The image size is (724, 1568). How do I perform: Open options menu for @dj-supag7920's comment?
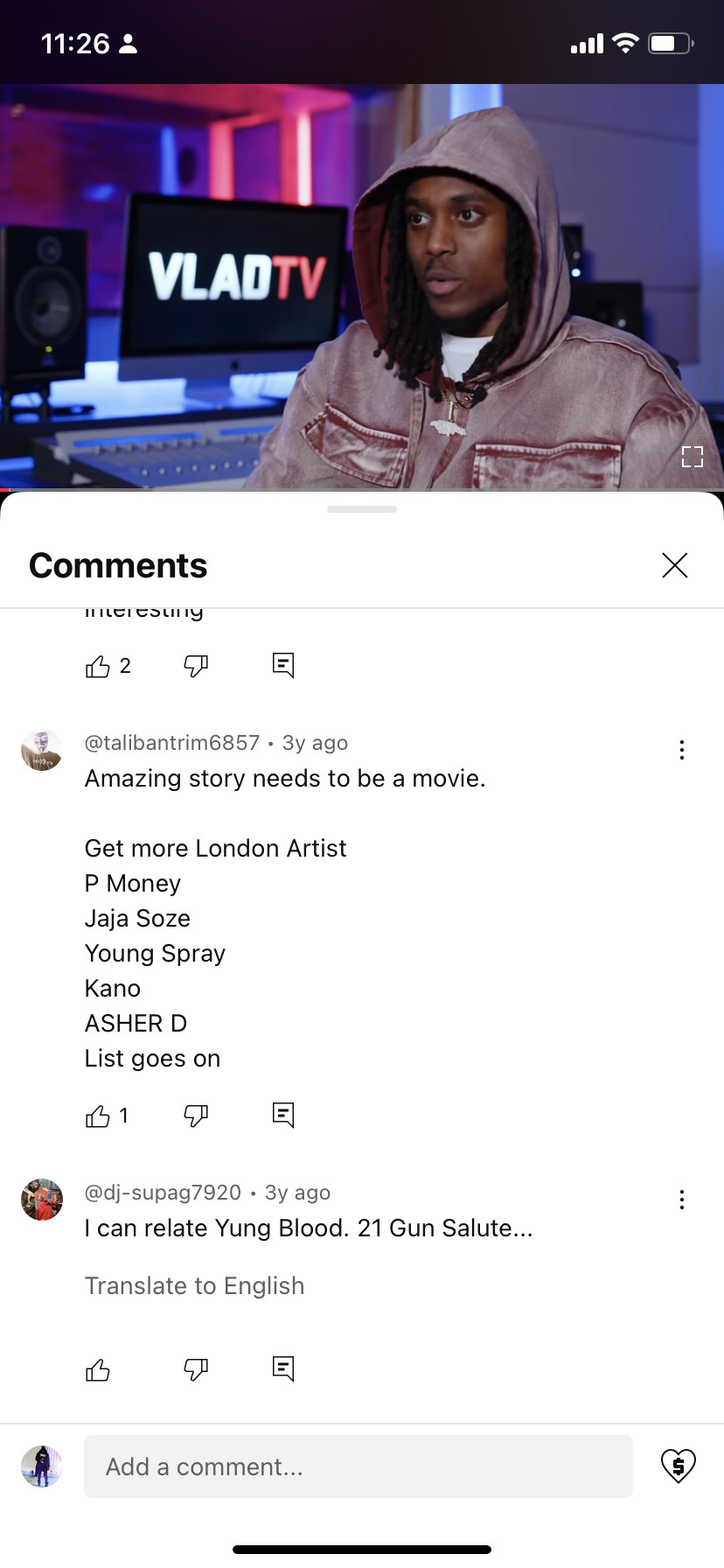(681, 1200)
